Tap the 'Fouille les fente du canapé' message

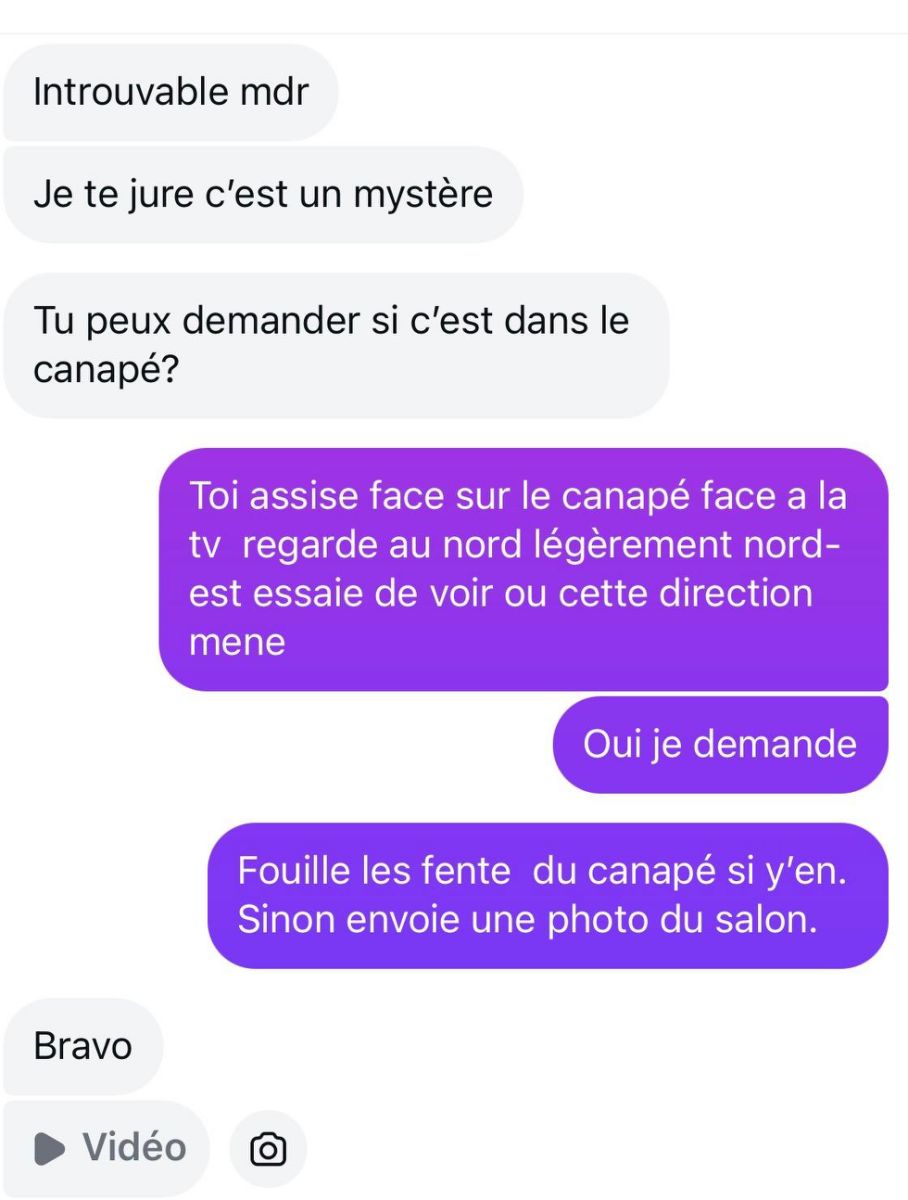(x=550, y=895)
